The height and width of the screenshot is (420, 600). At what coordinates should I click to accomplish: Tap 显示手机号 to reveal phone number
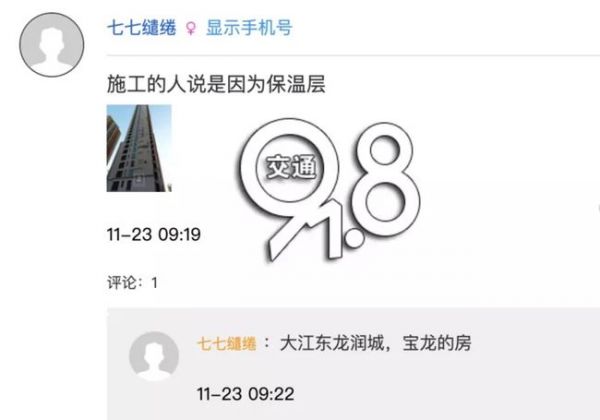coord(248,28)
